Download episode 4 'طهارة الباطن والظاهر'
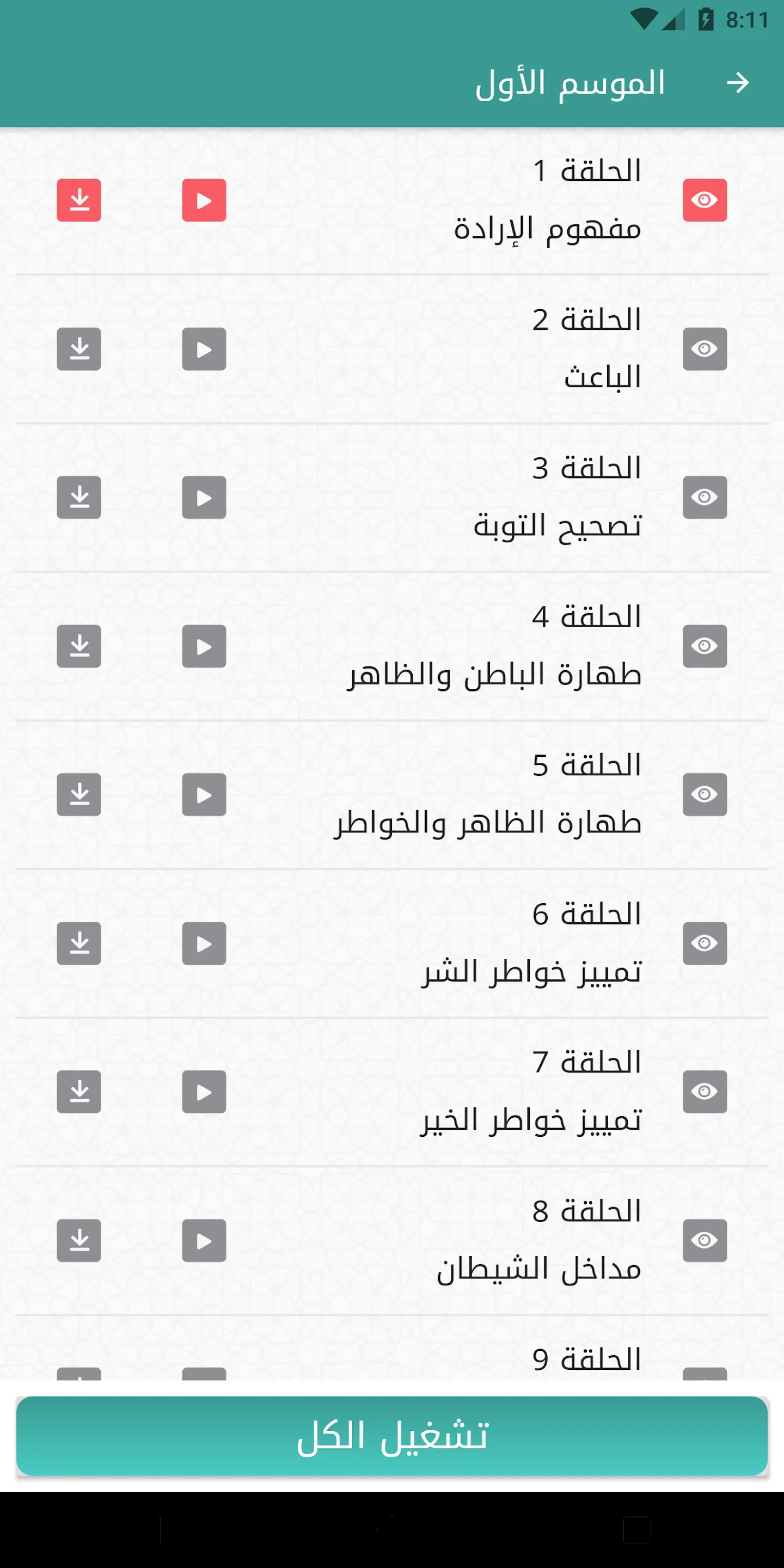This screenshot has width=784, height=1568. (78, 646)
